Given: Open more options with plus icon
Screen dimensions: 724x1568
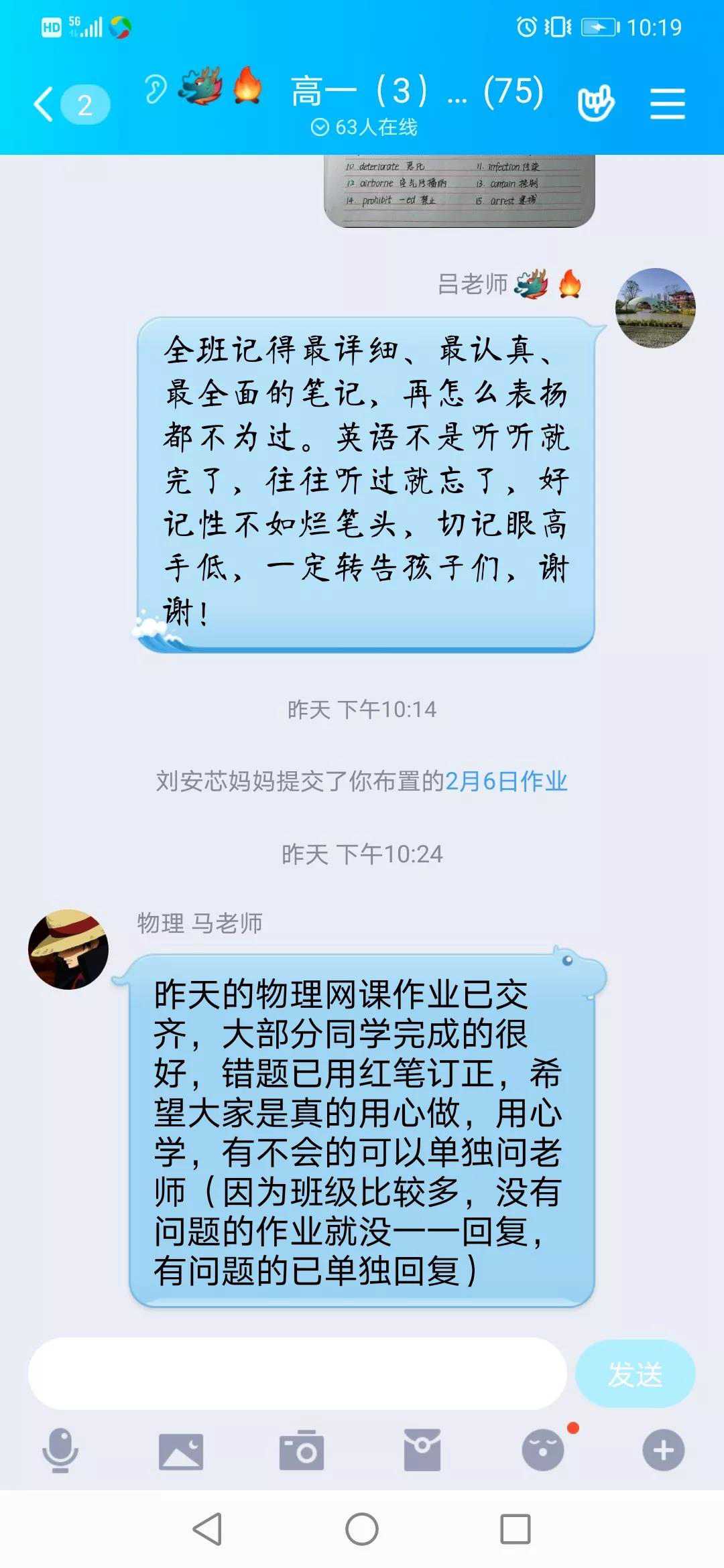Looking at the screenshot, I should (663, 1451).
